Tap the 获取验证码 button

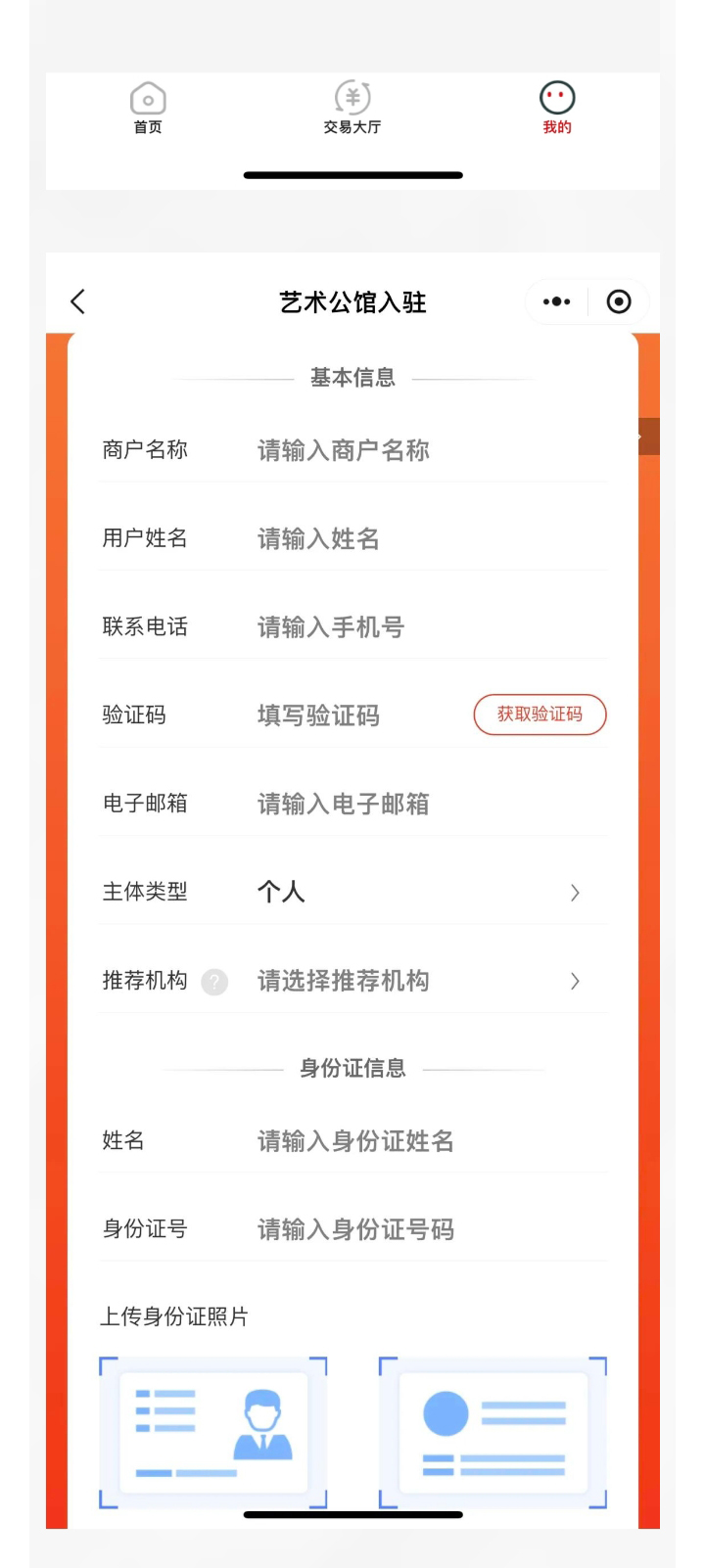click(x=540, y=715)
